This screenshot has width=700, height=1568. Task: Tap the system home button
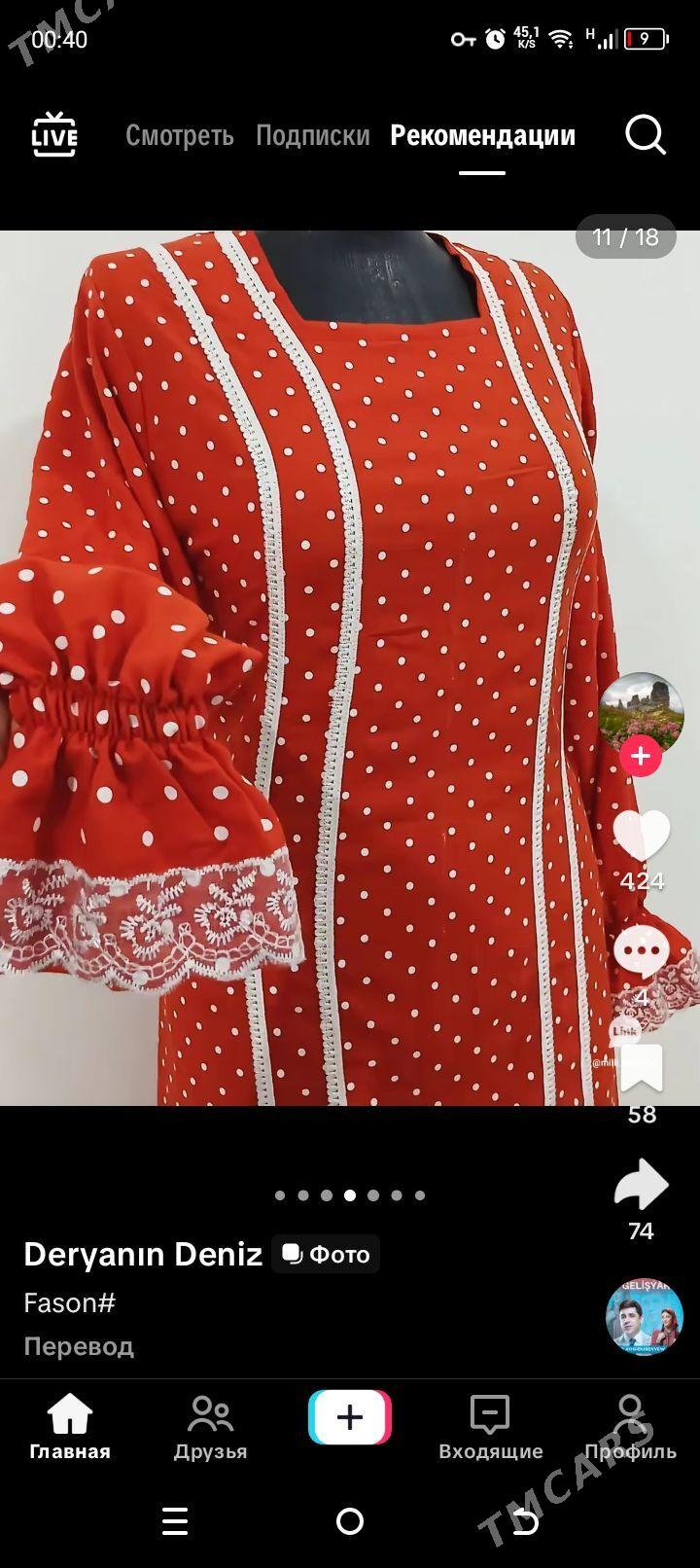[x=350, y=1521]
